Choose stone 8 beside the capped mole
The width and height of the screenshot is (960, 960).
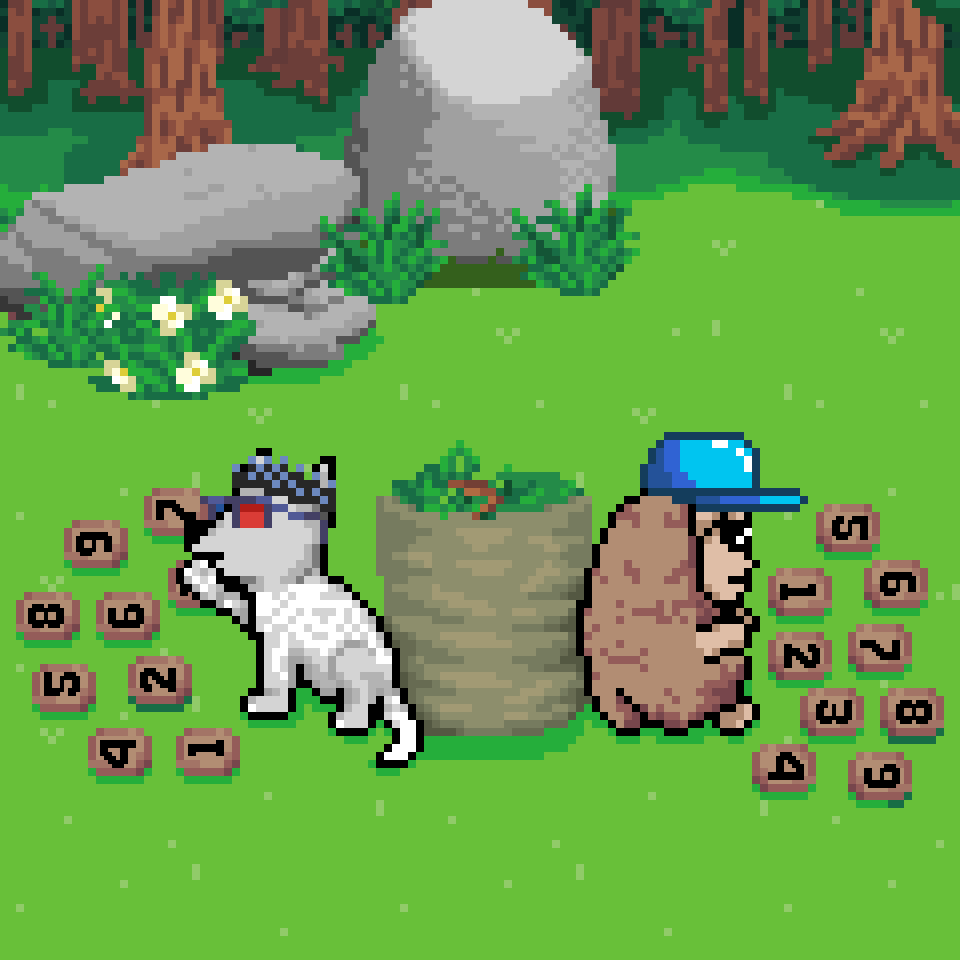coord(911,711)
